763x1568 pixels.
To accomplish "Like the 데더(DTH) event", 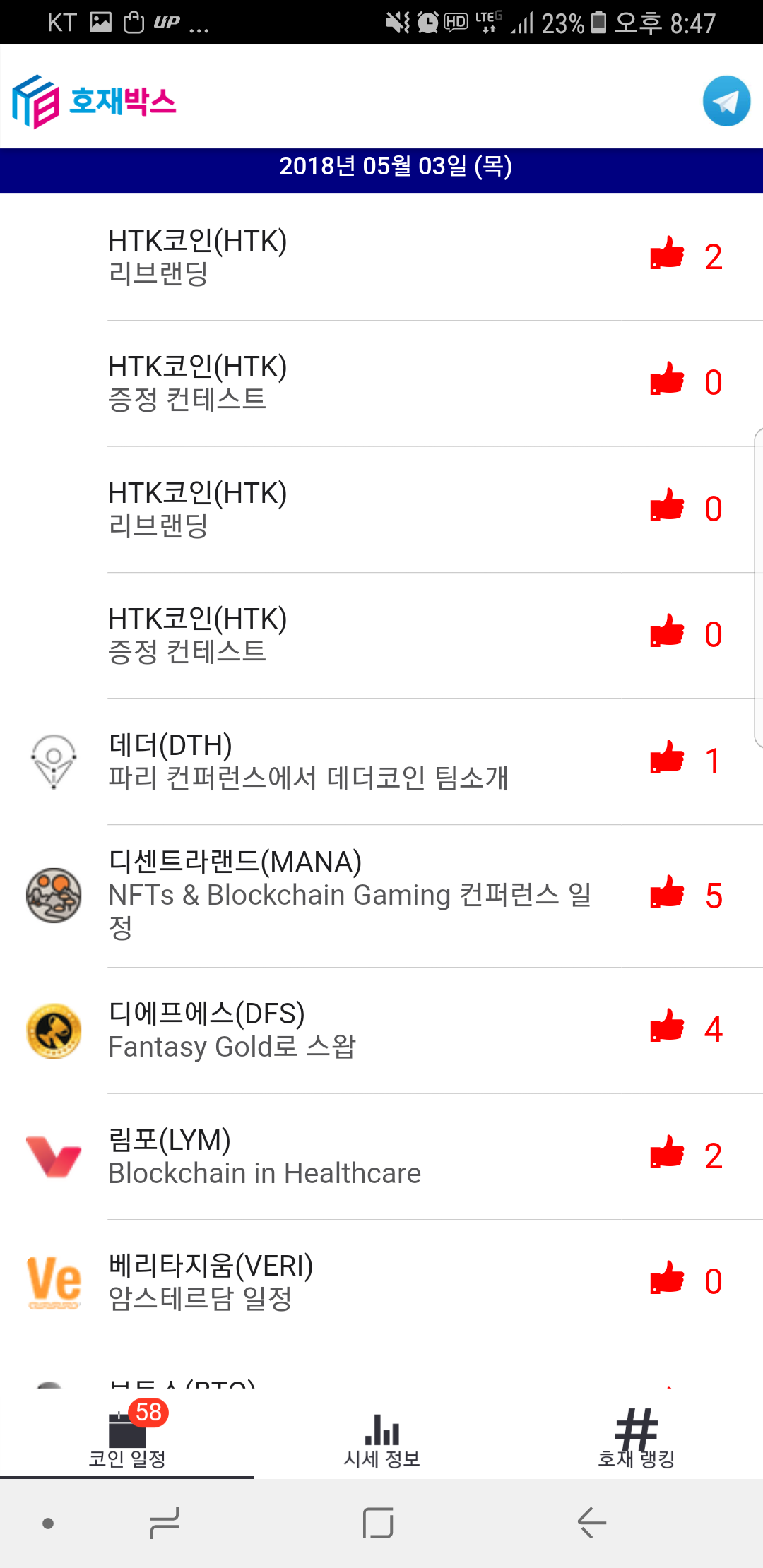I will point(667,759).
